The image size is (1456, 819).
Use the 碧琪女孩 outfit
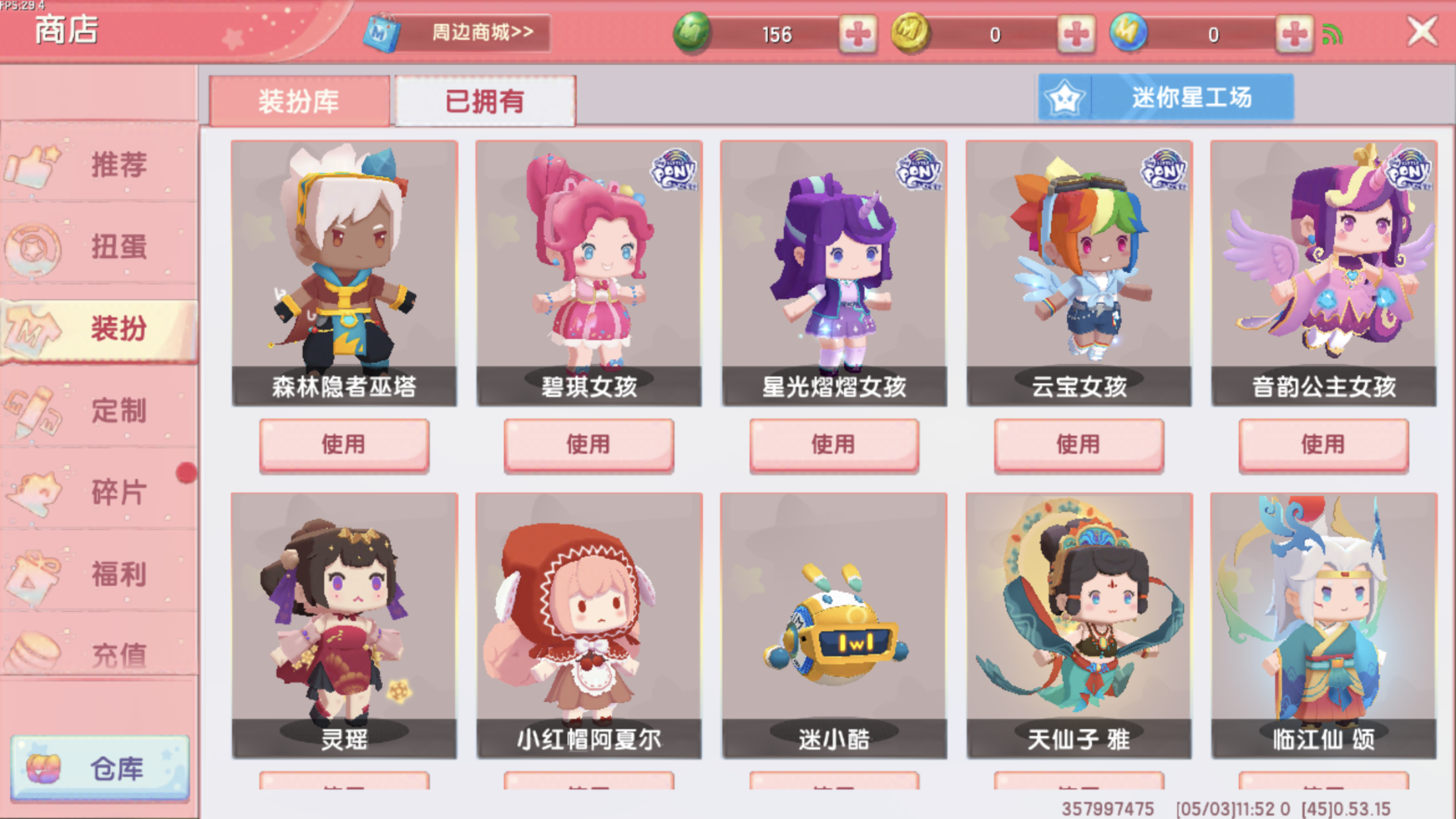click(589, 444)
